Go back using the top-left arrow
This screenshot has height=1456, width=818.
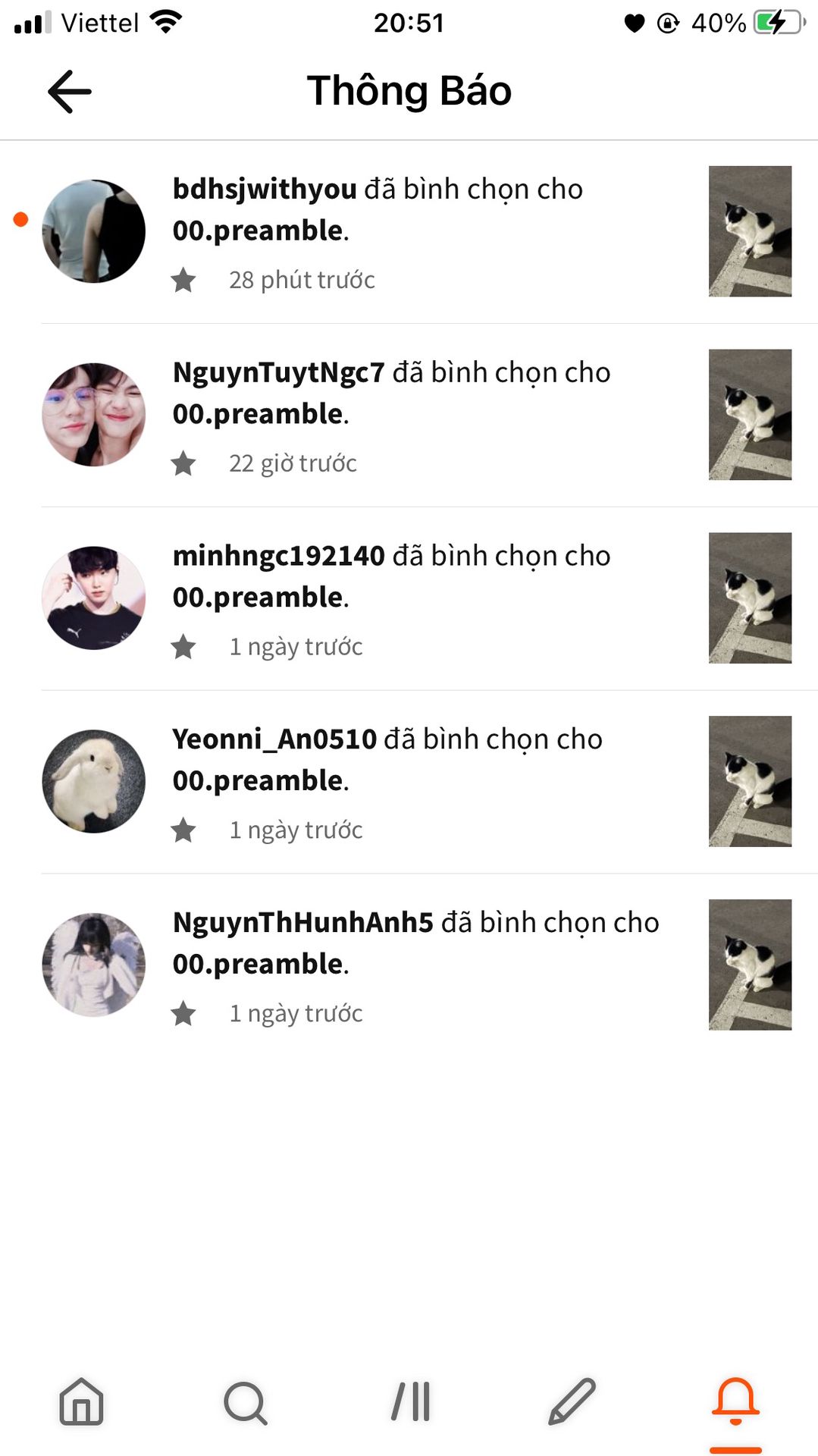[x=70, y=92]
